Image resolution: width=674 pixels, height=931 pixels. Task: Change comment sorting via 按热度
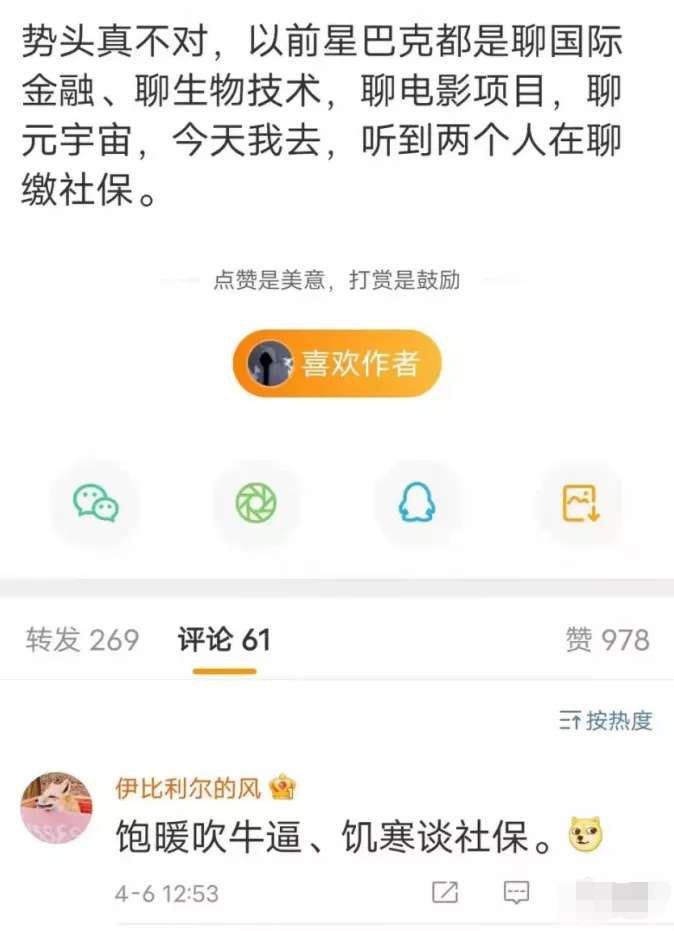point(606,720)
